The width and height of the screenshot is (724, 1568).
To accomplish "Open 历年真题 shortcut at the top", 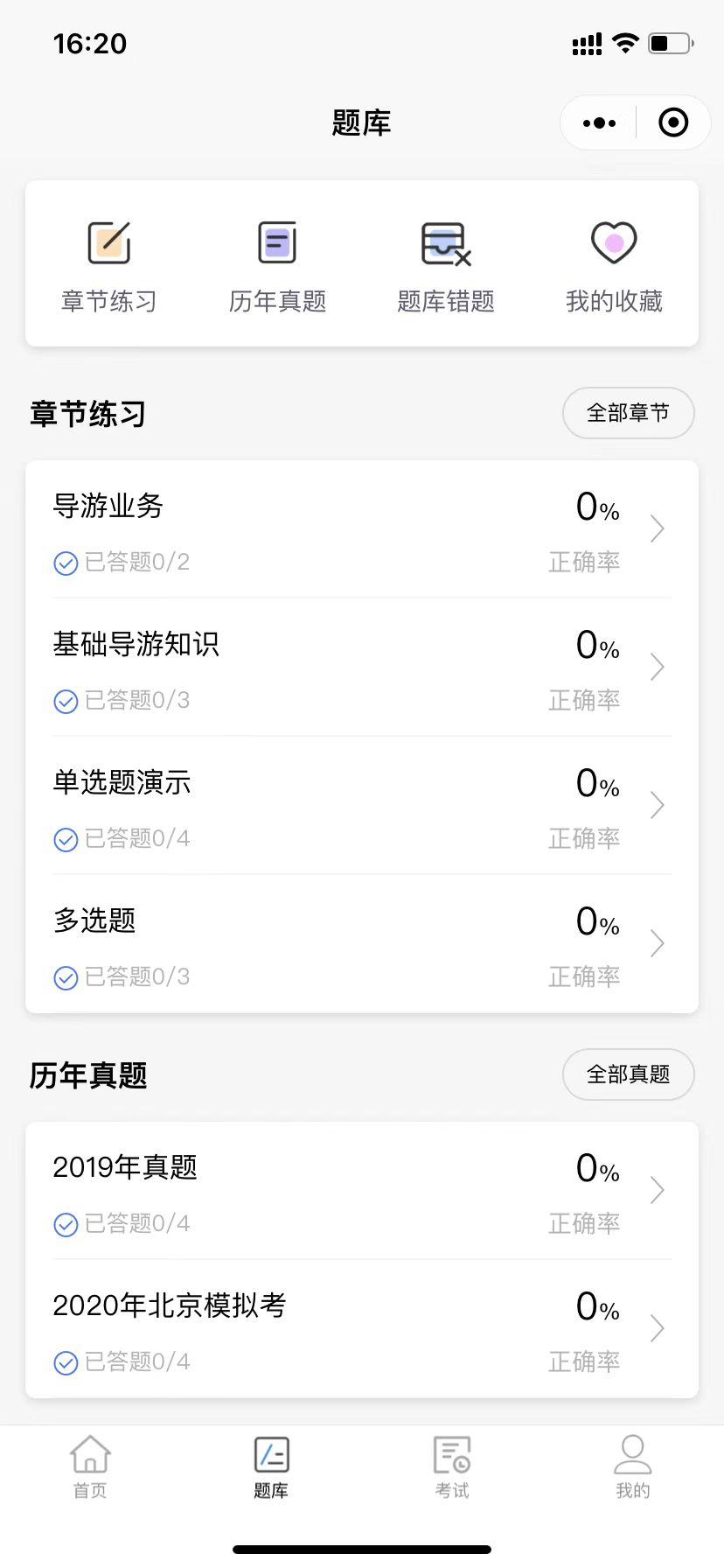I will (x=277, y=266).
